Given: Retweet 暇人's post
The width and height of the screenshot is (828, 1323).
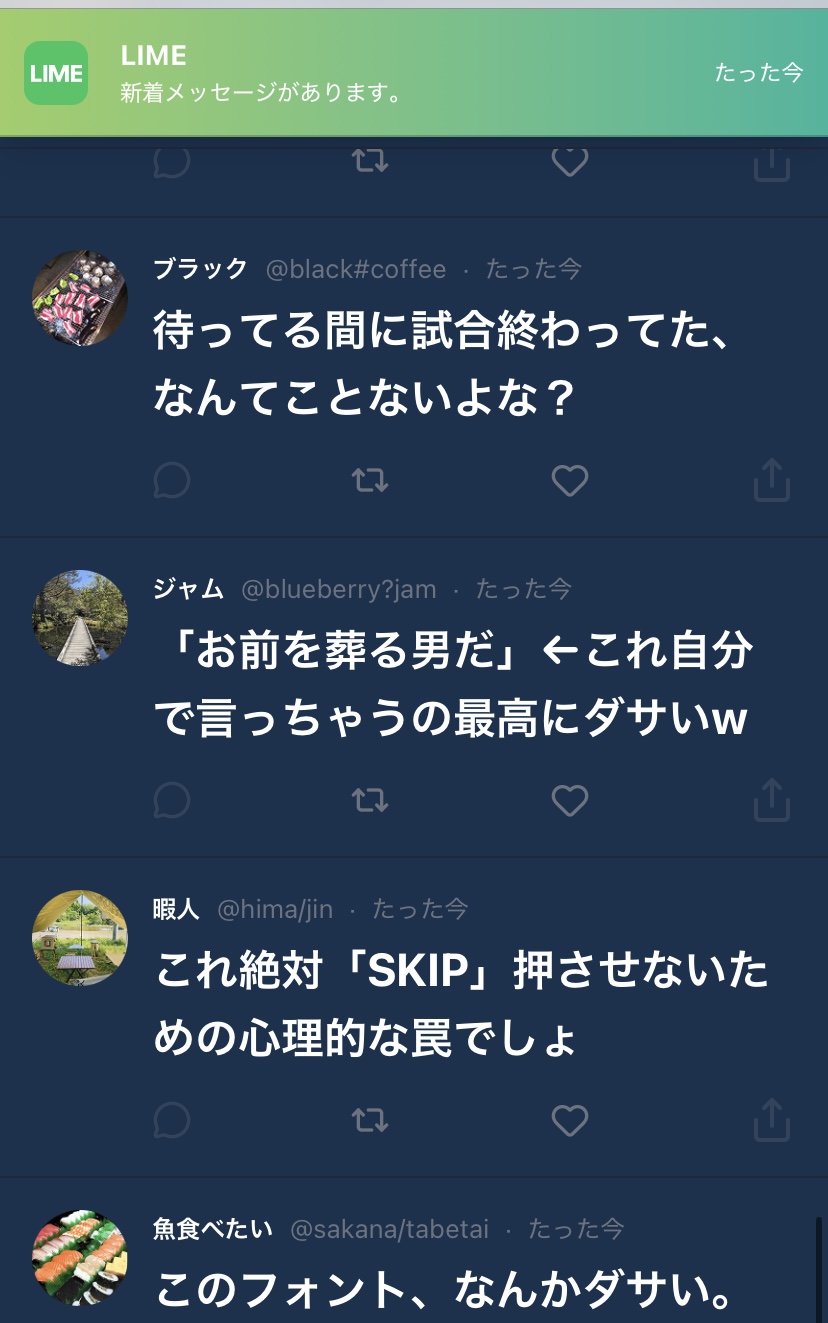Looking at the screenshot, I should (370, 1121).
